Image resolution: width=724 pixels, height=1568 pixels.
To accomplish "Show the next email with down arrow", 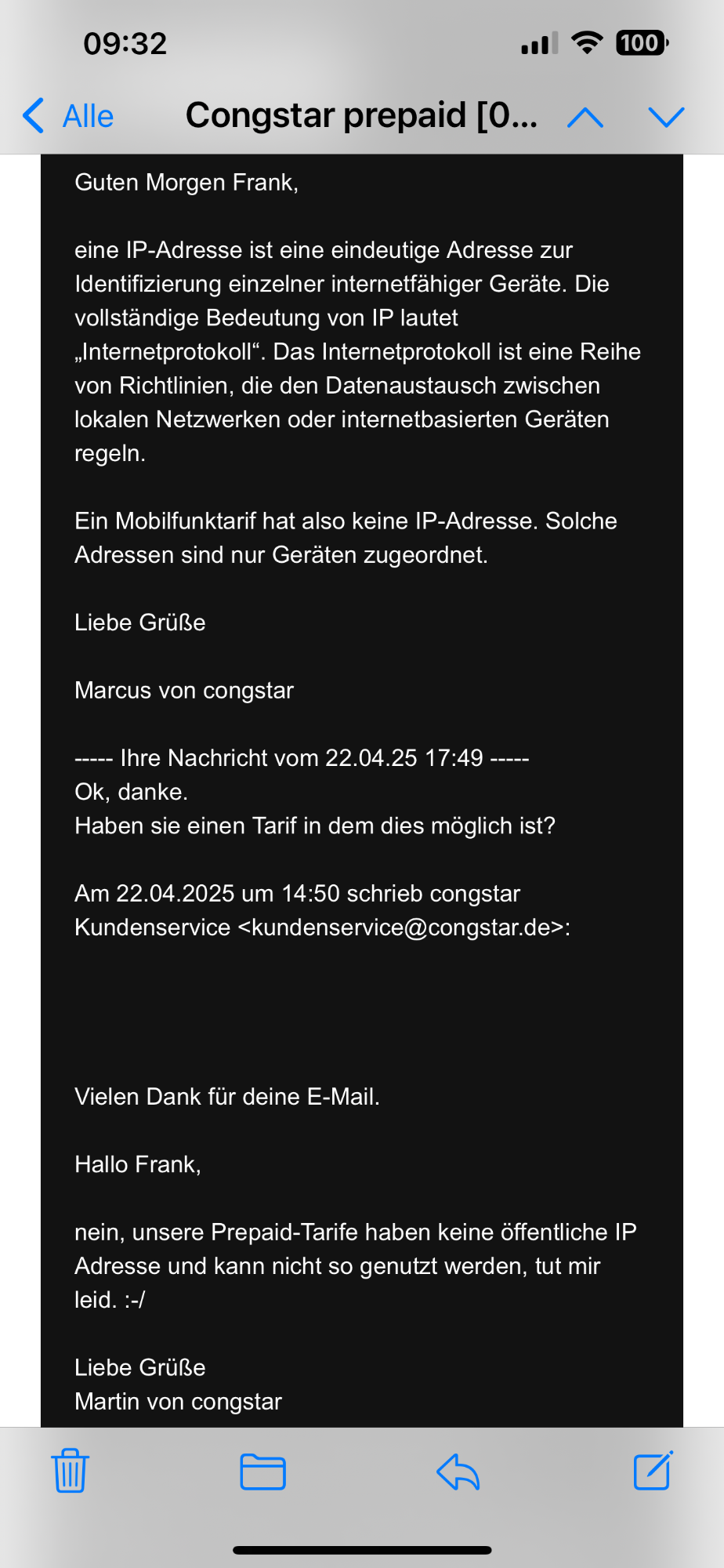I will tap(667, 117).
